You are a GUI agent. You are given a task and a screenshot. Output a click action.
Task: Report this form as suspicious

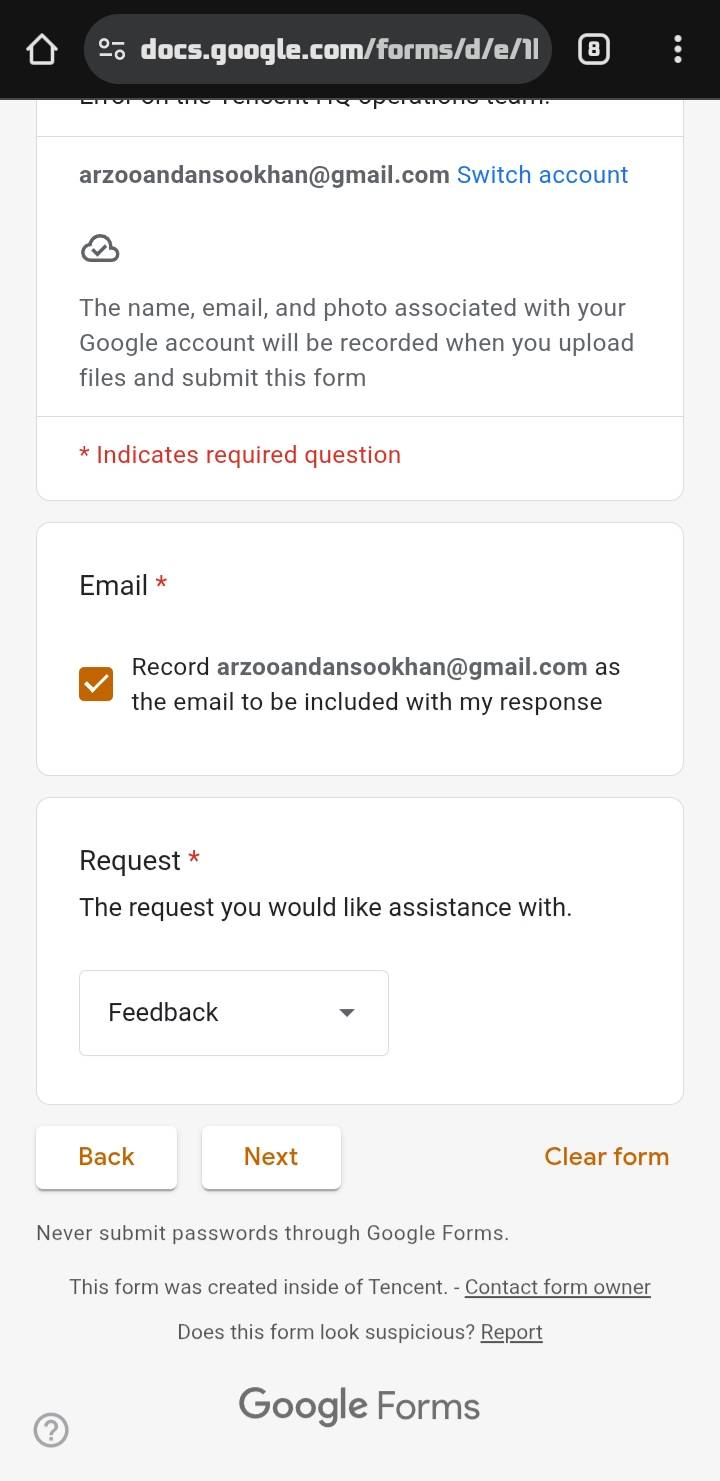pyautogui.click(x=511, y=1333)
